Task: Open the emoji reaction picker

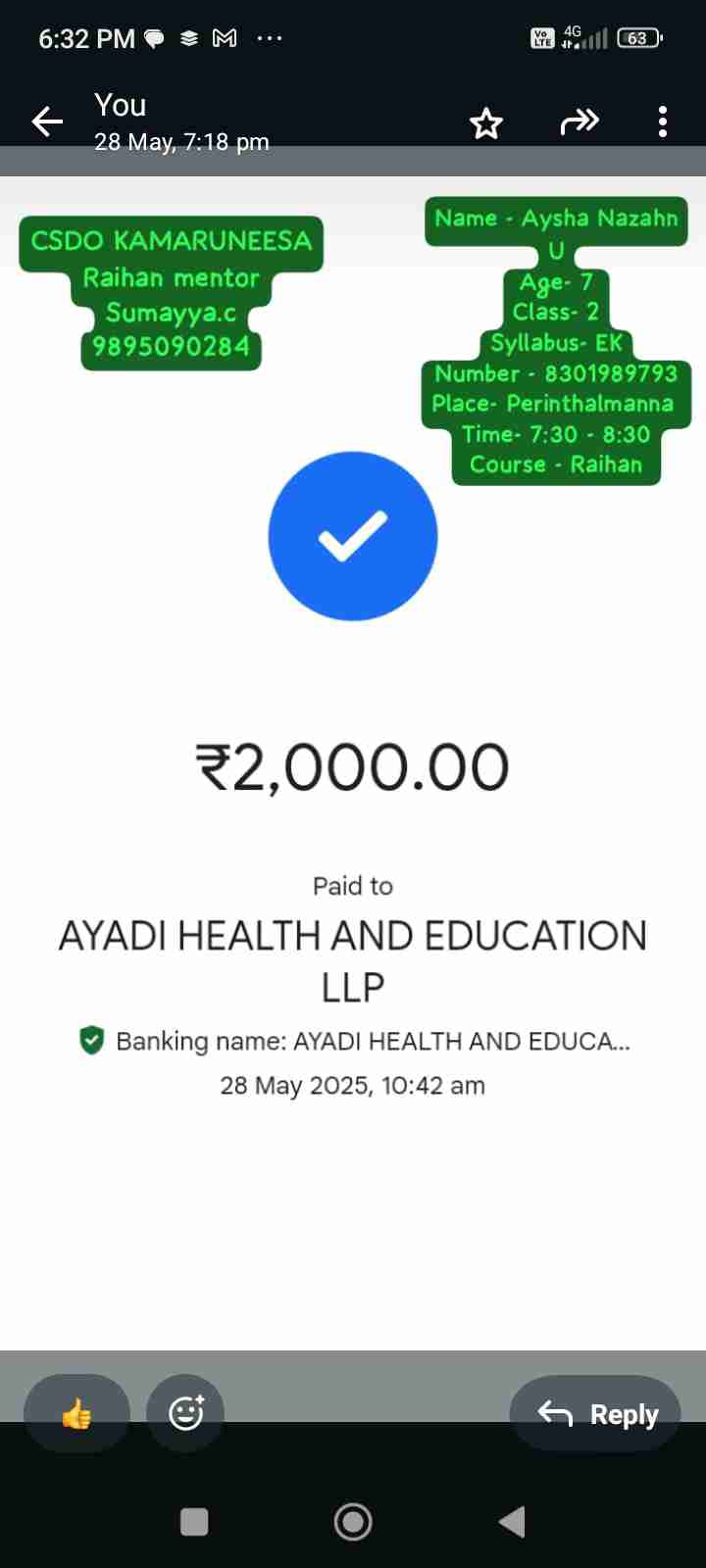Action: [x=185, y=1413]
